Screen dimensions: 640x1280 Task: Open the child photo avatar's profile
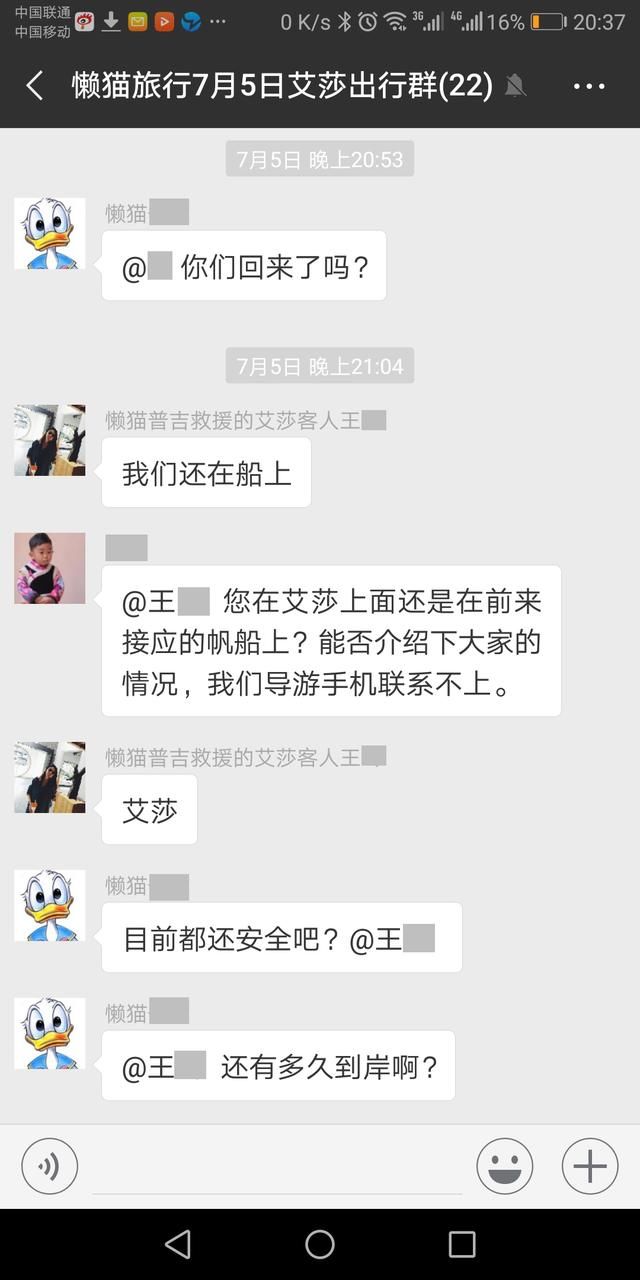[x=49, y=568]
